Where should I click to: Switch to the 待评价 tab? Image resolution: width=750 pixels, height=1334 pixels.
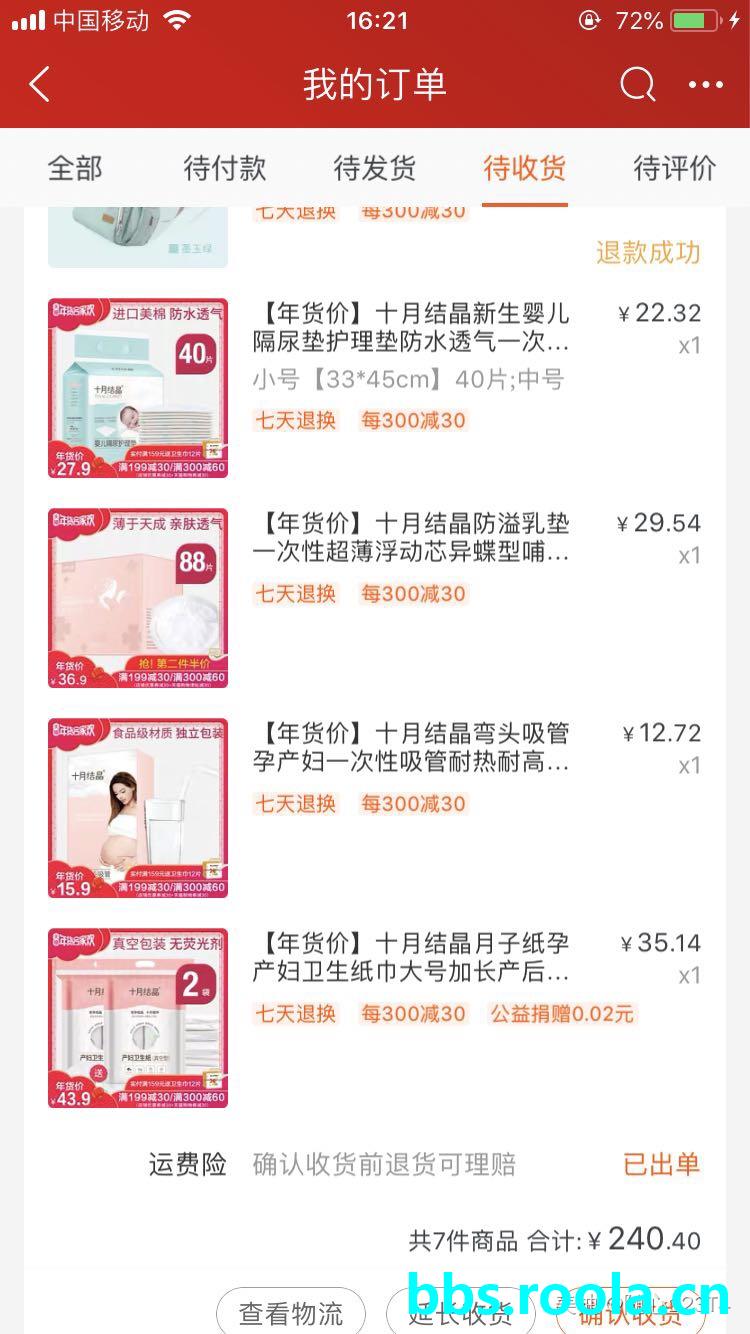tap(675, 168)
